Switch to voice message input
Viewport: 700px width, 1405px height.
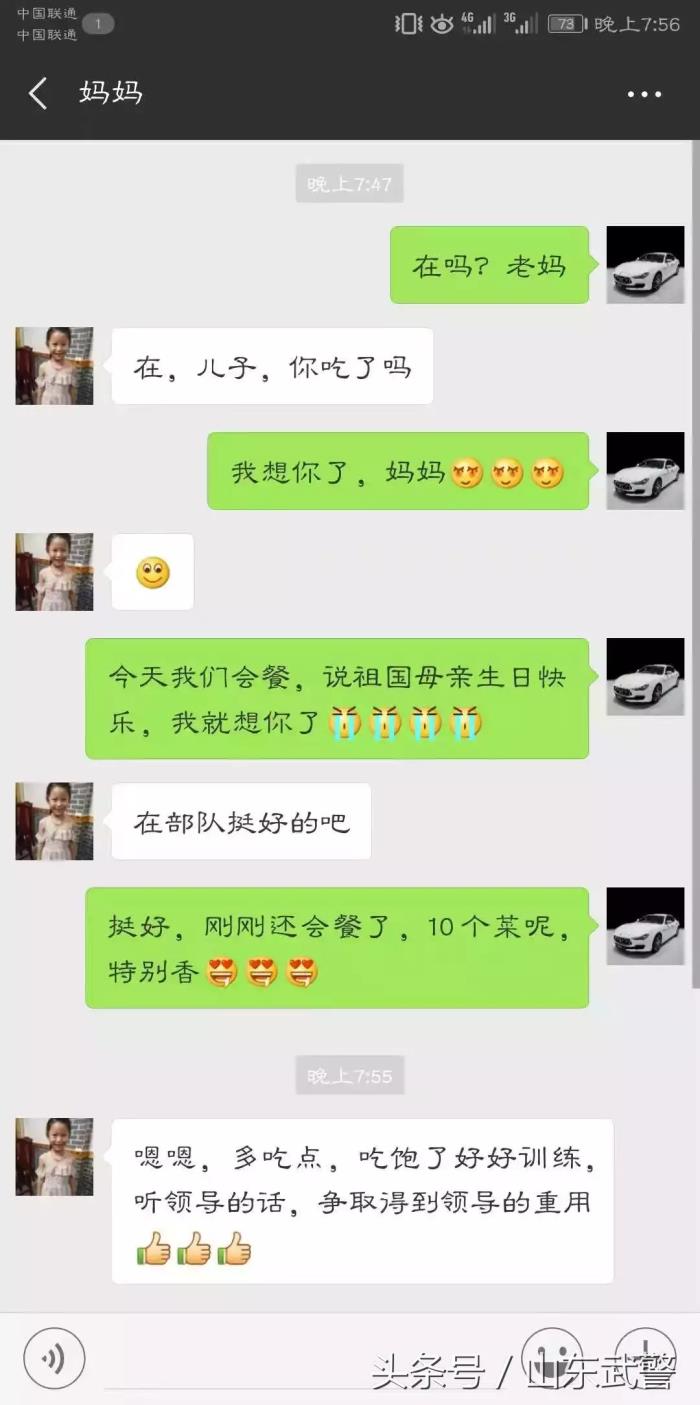click(x=54, y=1357)
